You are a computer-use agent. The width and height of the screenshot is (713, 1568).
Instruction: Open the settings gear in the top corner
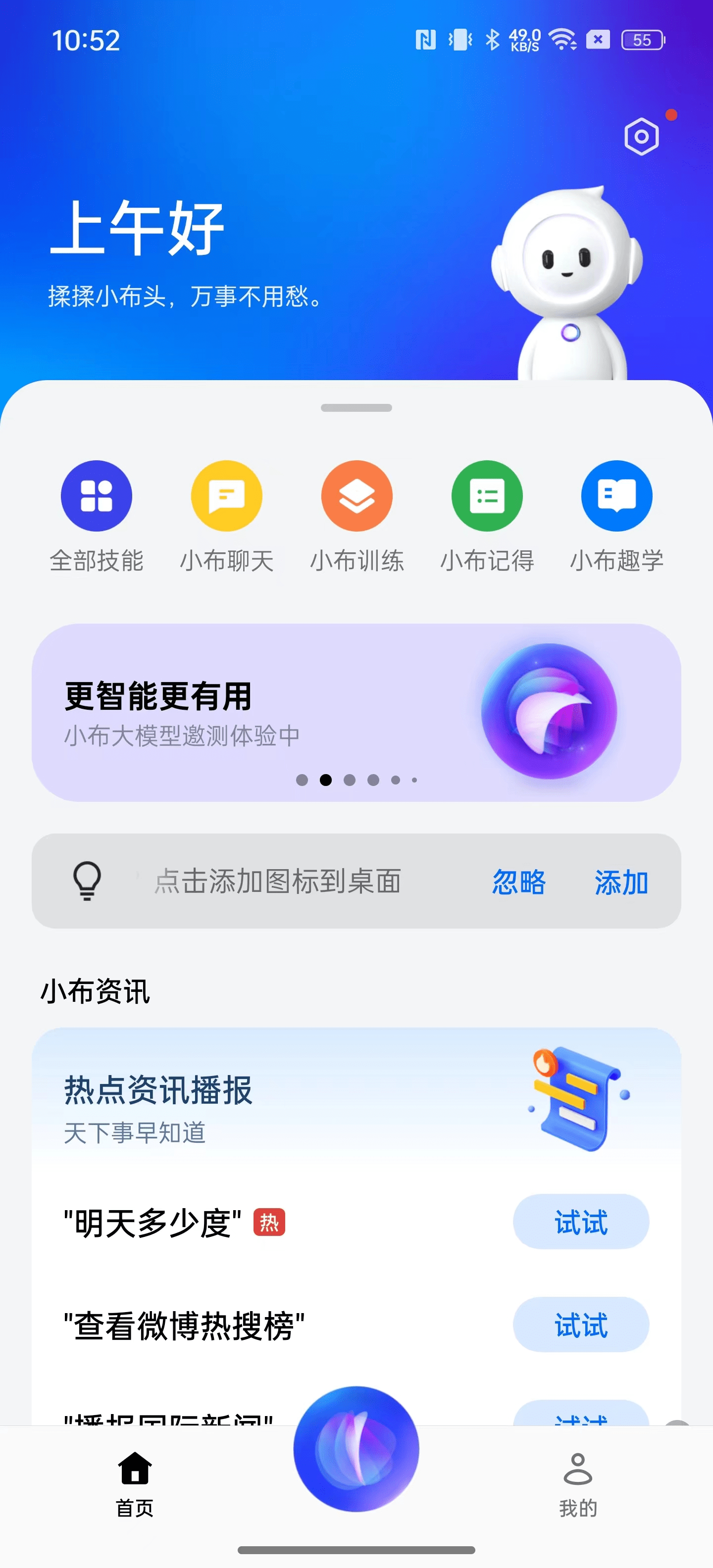[x=641, y=136]
